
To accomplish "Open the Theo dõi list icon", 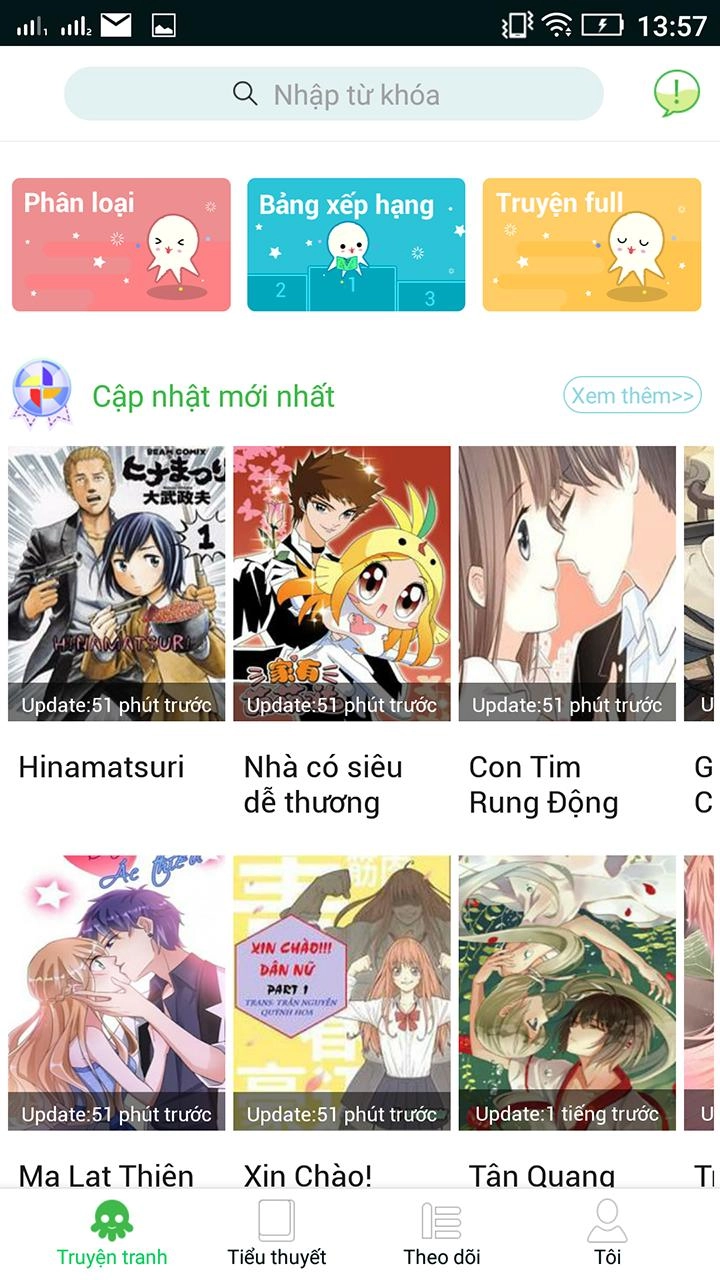I will [443, 1218].
